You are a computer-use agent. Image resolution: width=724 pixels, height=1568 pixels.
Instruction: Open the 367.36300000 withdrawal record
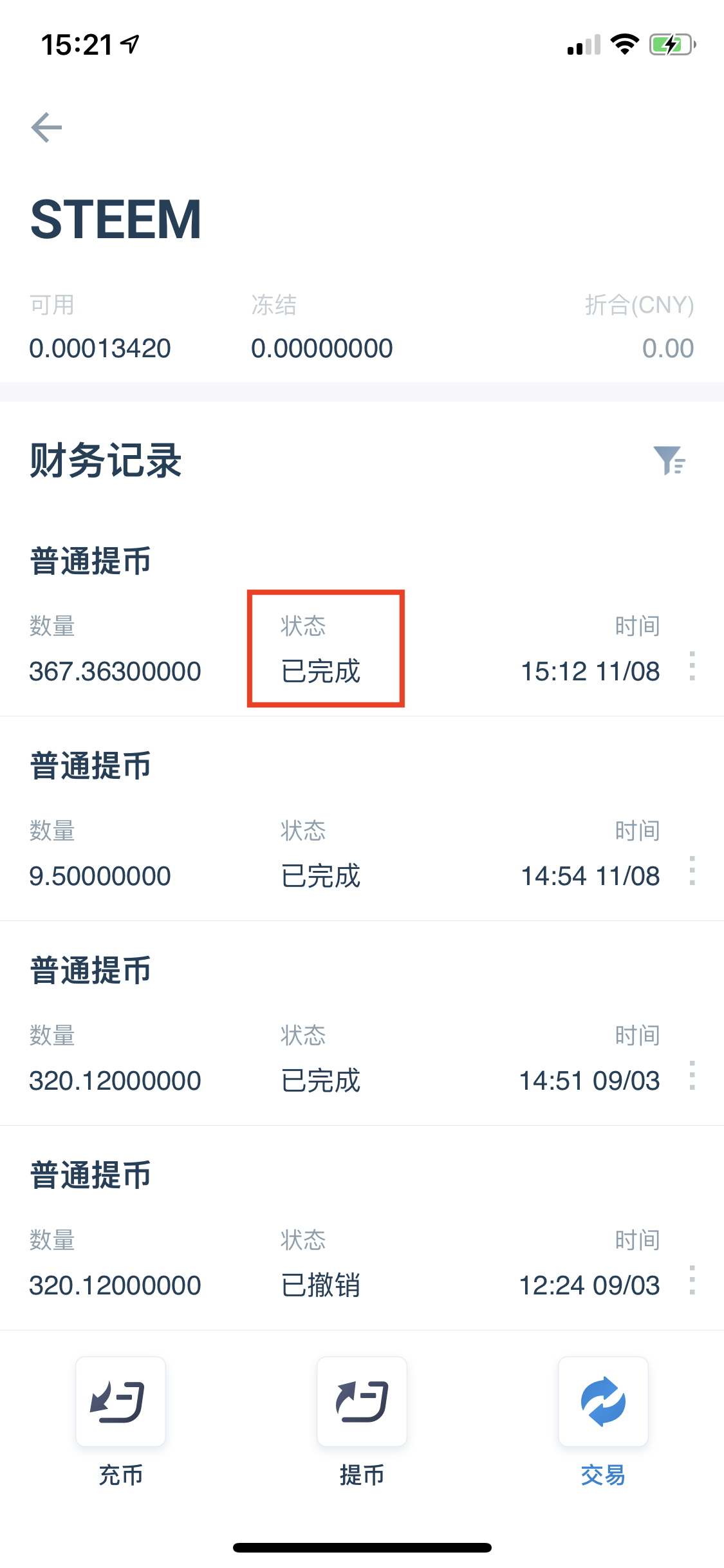pos(362,614)
